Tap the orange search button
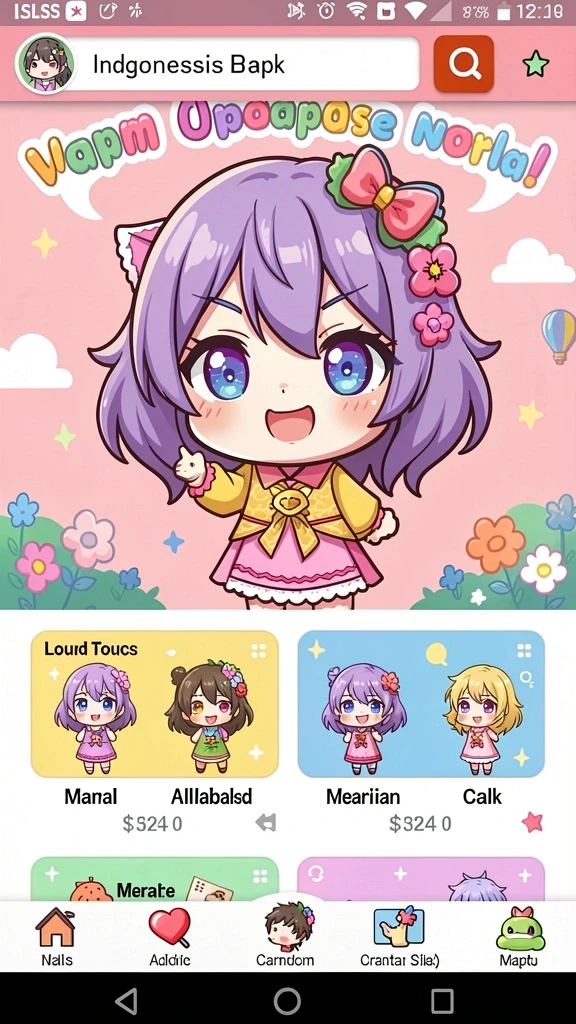576x1024 pixels. pyautogui.click(x=464, y=64)
